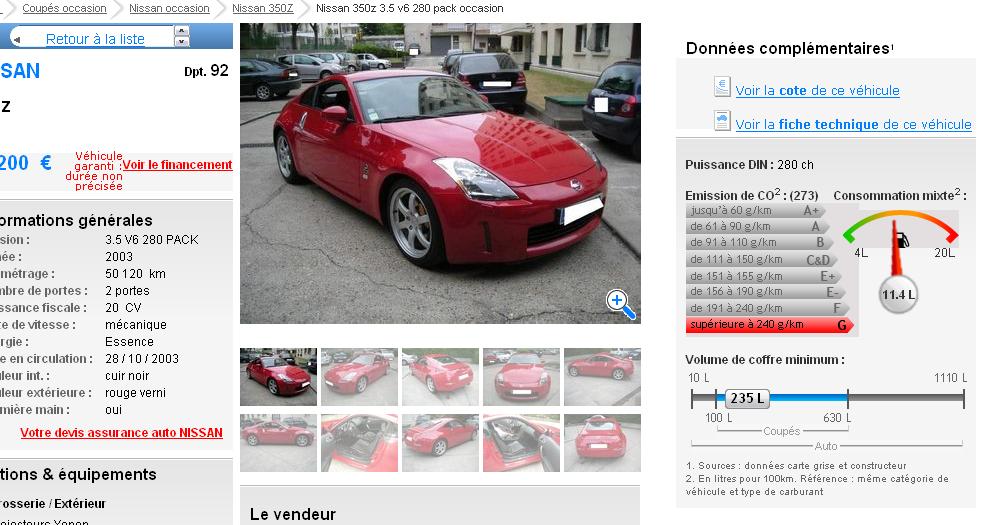Select the first thumbnail in bottom row
This screenshot has width=993, height=525.
click(x=278, y=442)
